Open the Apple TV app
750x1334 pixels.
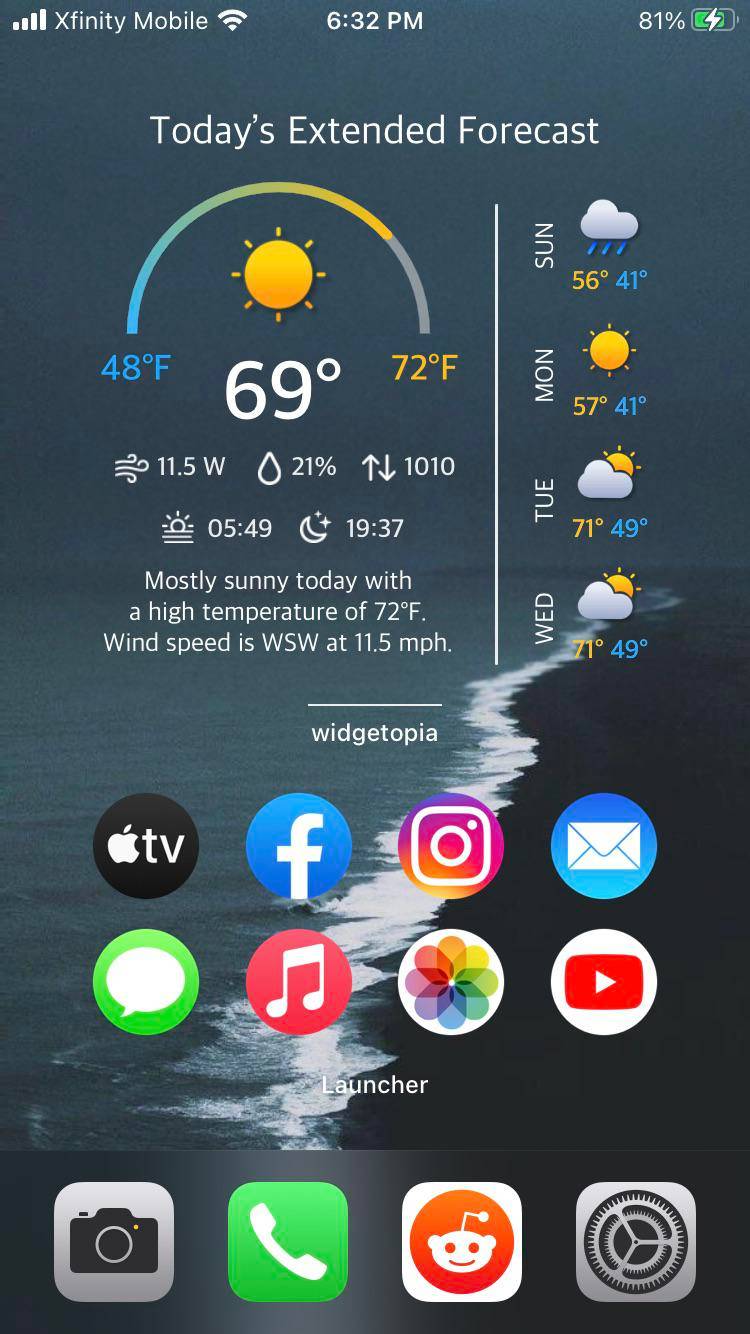click(x=145, y=845)
